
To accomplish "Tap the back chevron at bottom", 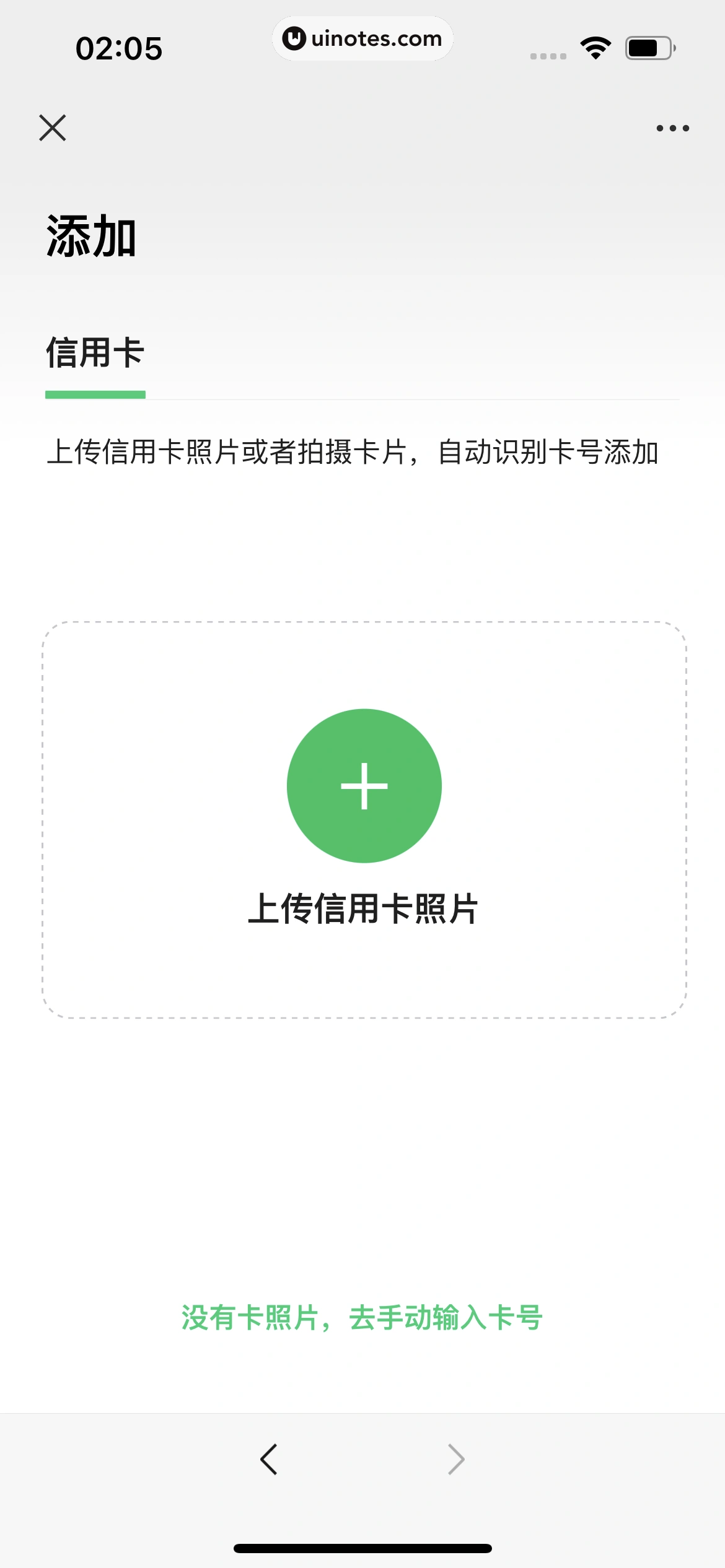I will [x=268, y=1459].
